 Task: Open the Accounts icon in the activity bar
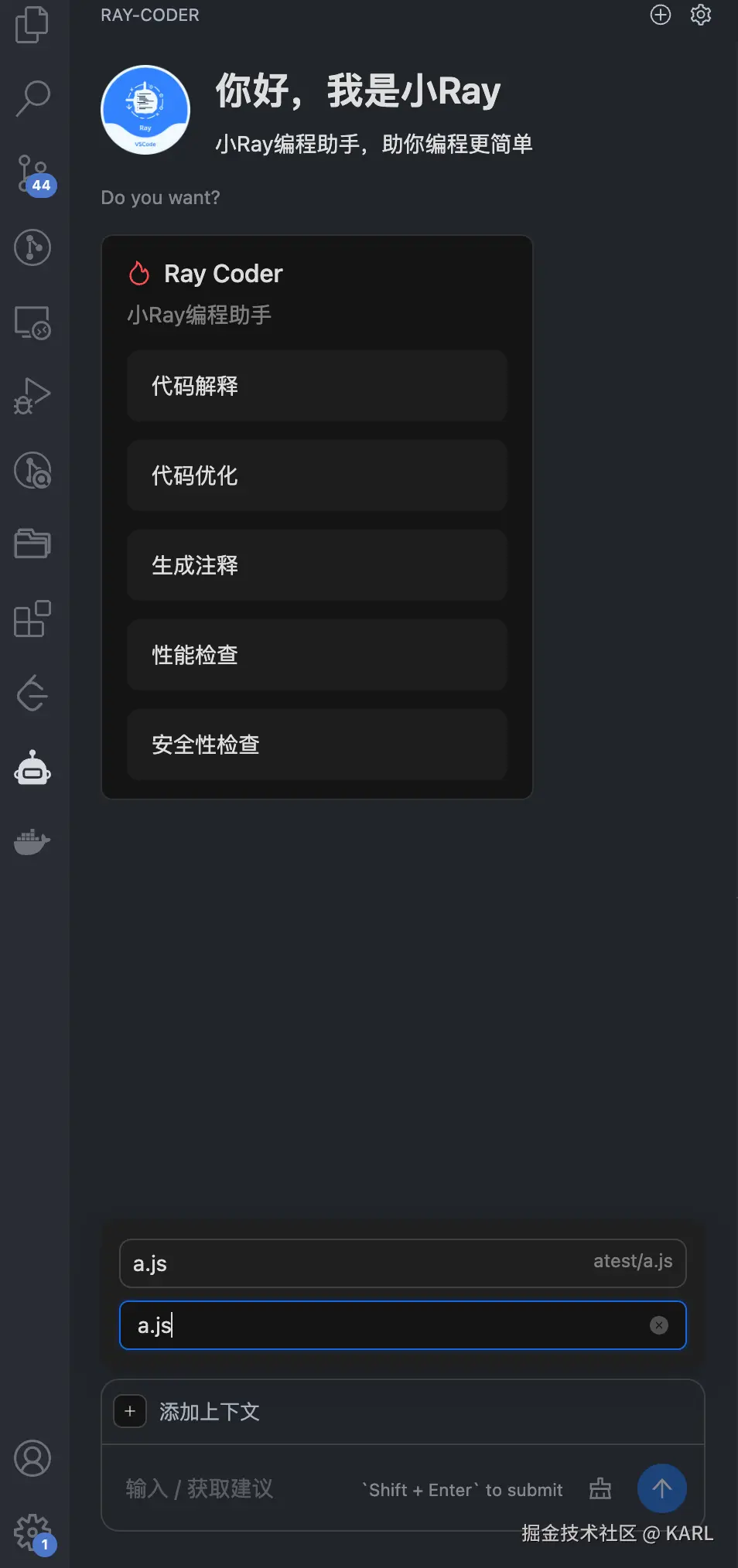pos(32,1458)
